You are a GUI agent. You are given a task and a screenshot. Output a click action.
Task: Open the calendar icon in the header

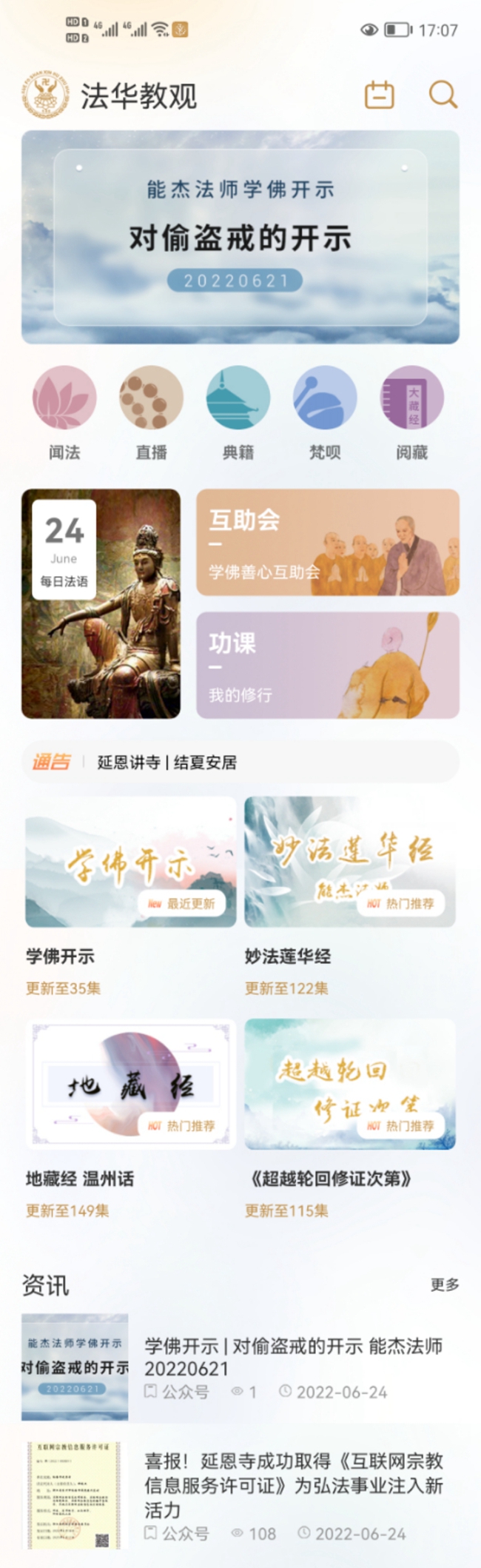379,95
